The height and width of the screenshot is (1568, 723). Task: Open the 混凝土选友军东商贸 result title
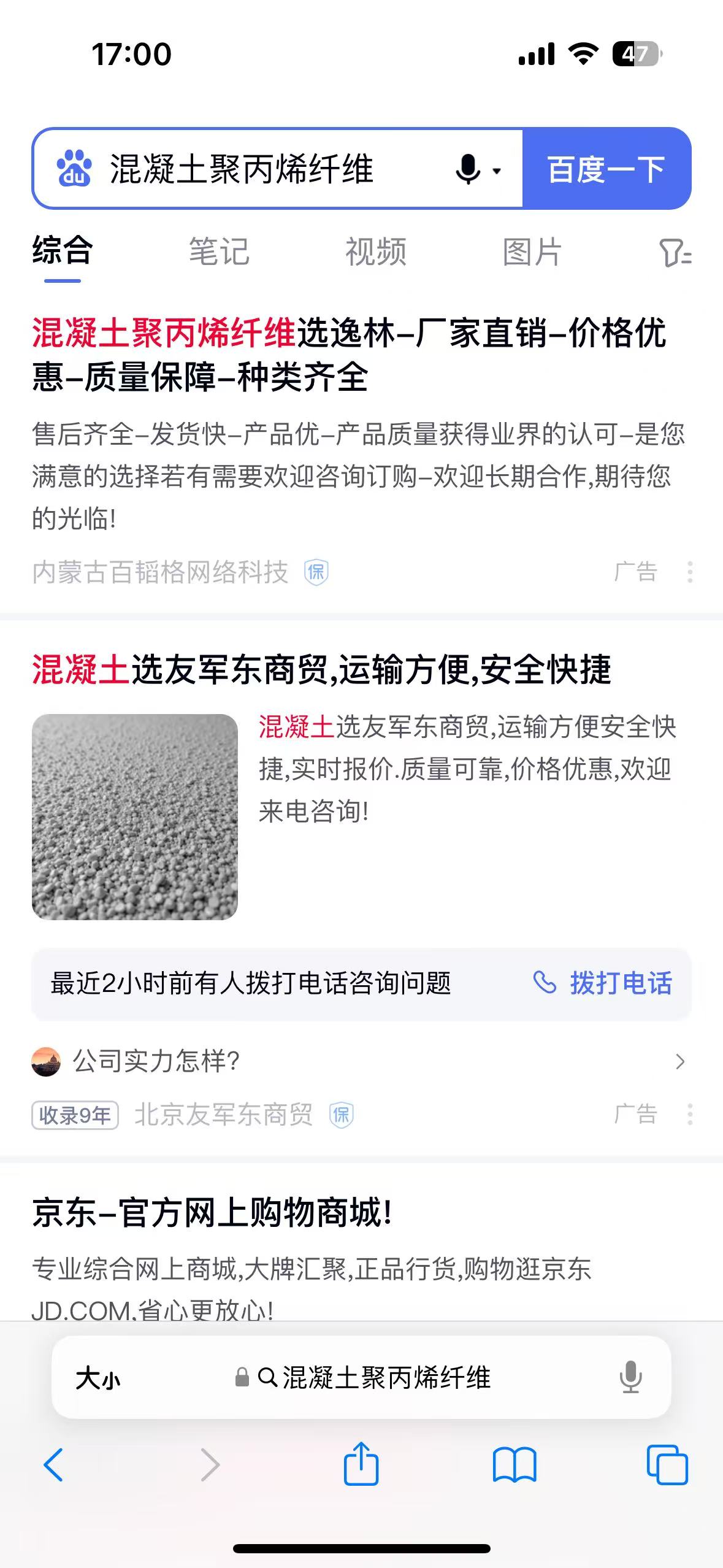coord(321,669)
